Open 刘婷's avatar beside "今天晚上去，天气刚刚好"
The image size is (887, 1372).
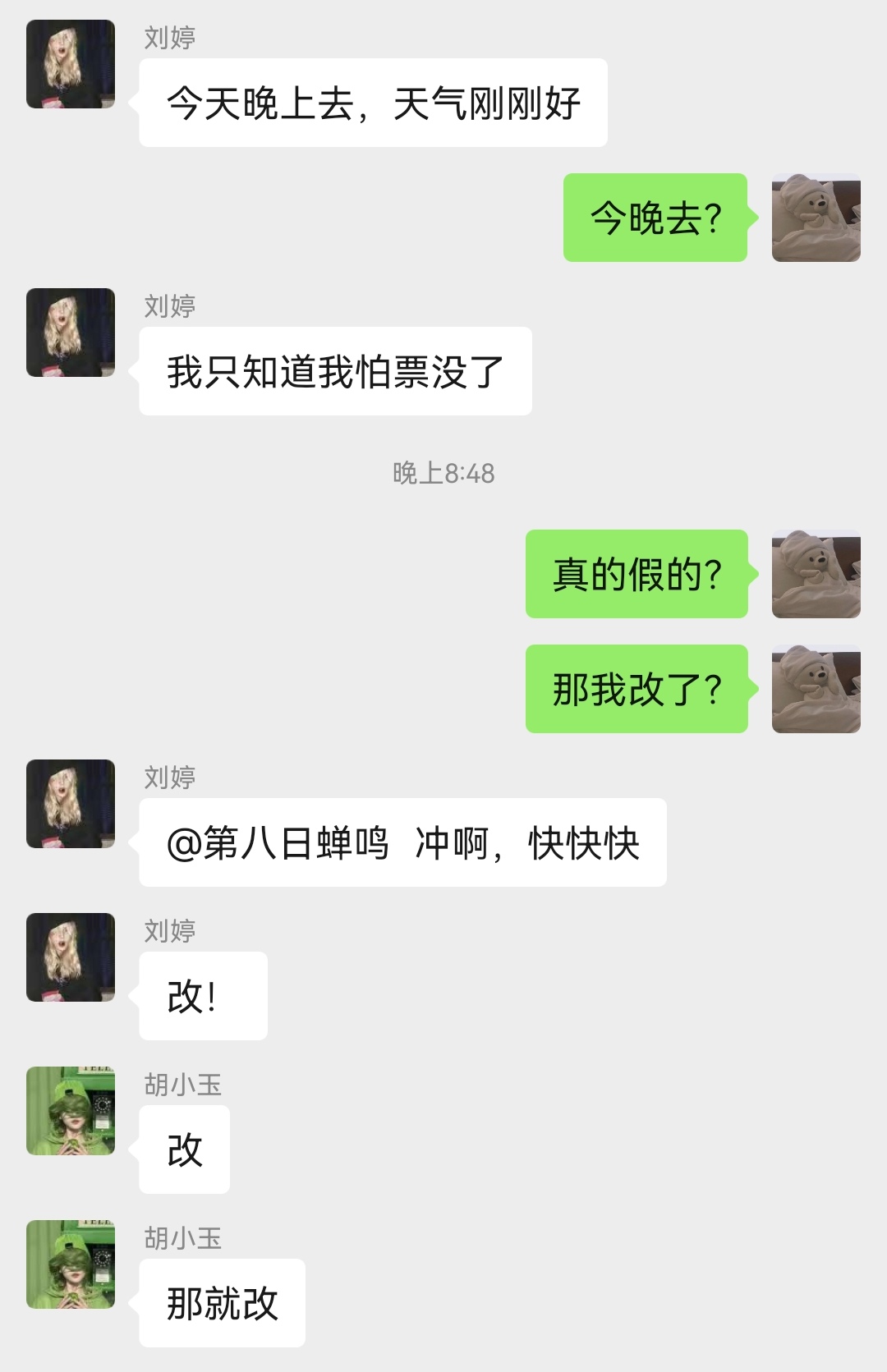[x=71, y=64]
